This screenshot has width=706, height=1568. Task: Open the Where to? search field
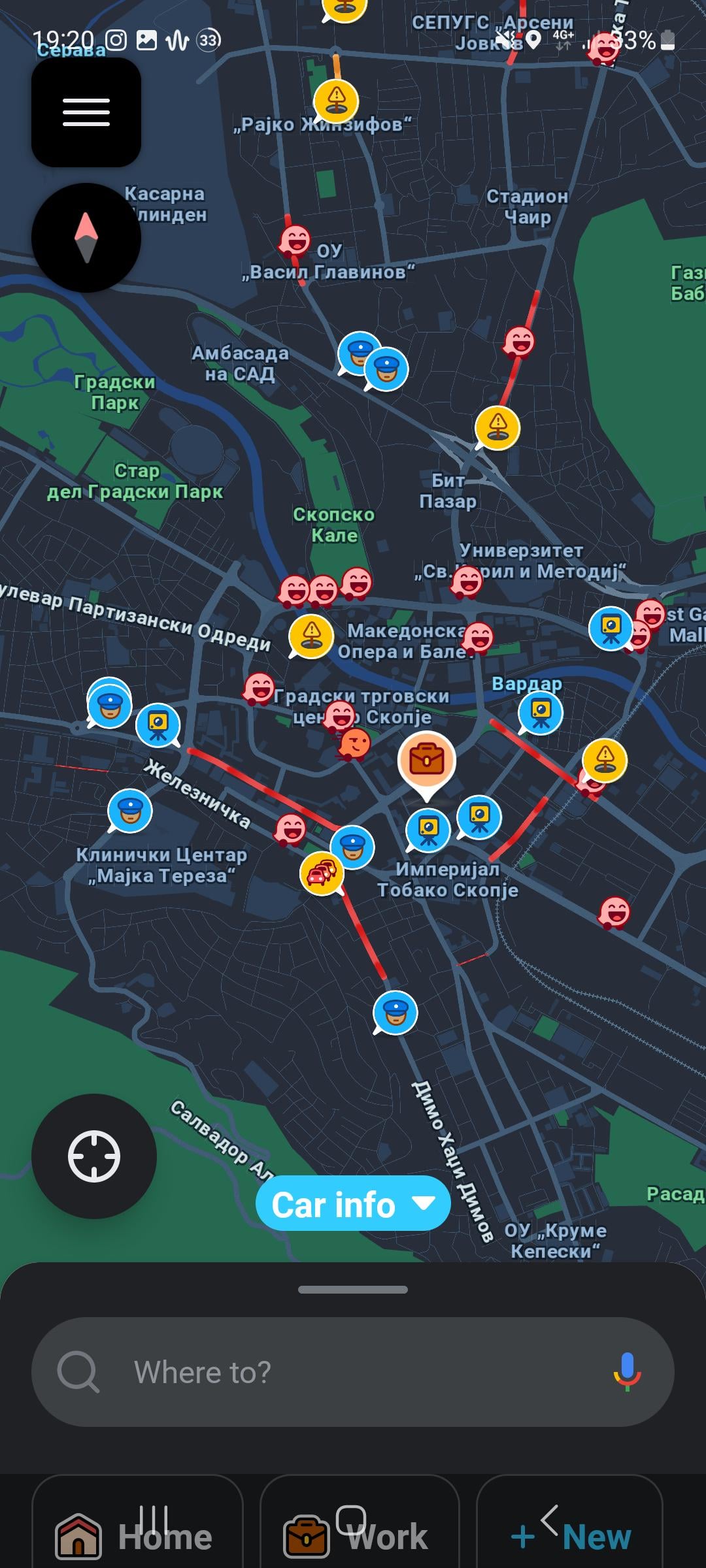tap(327, 1371)
